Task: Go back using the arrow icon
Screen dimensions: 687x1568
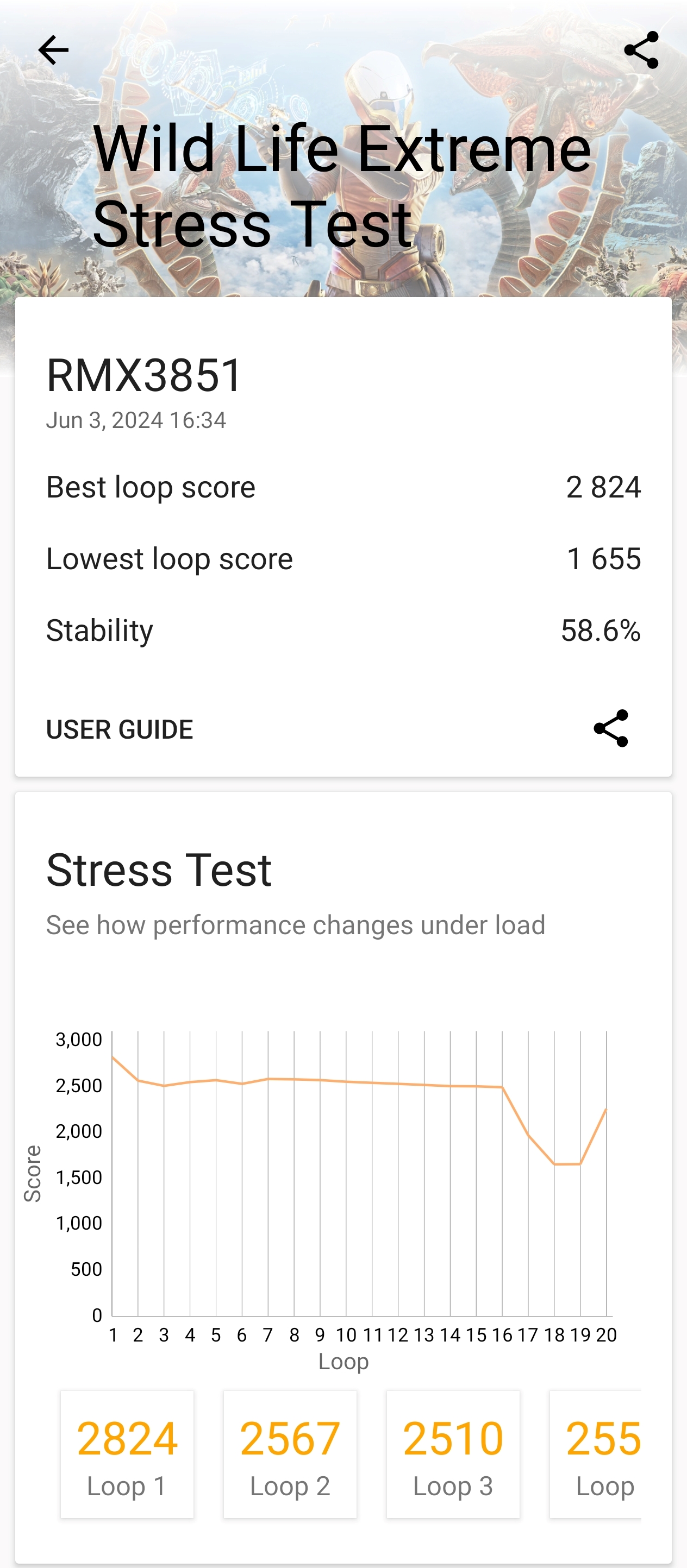Action: click(x=53, y=50)
